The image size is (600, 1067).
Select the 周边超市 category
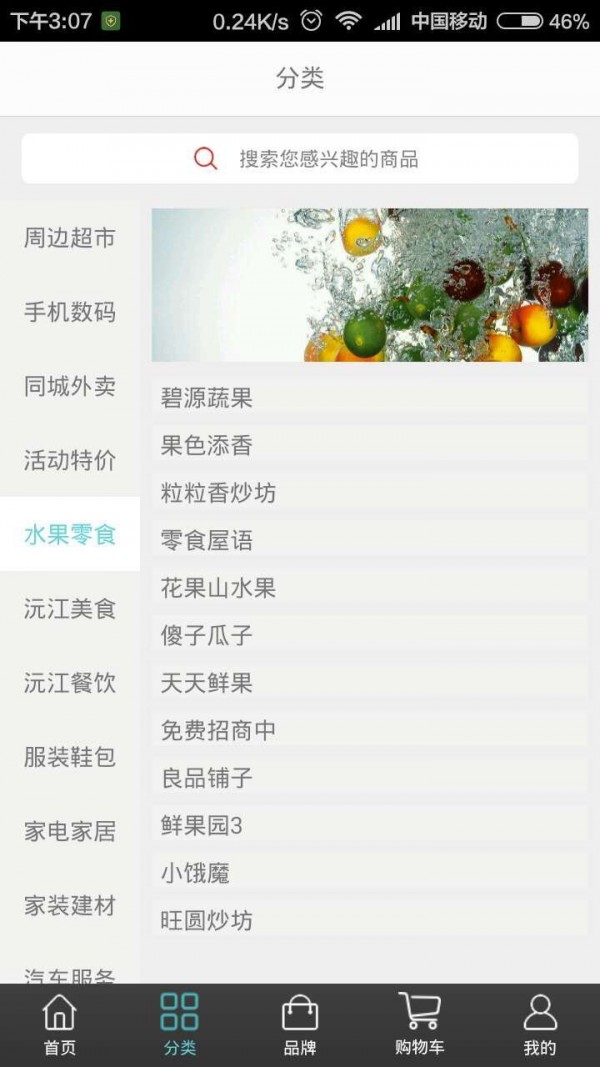pos(70,238)
